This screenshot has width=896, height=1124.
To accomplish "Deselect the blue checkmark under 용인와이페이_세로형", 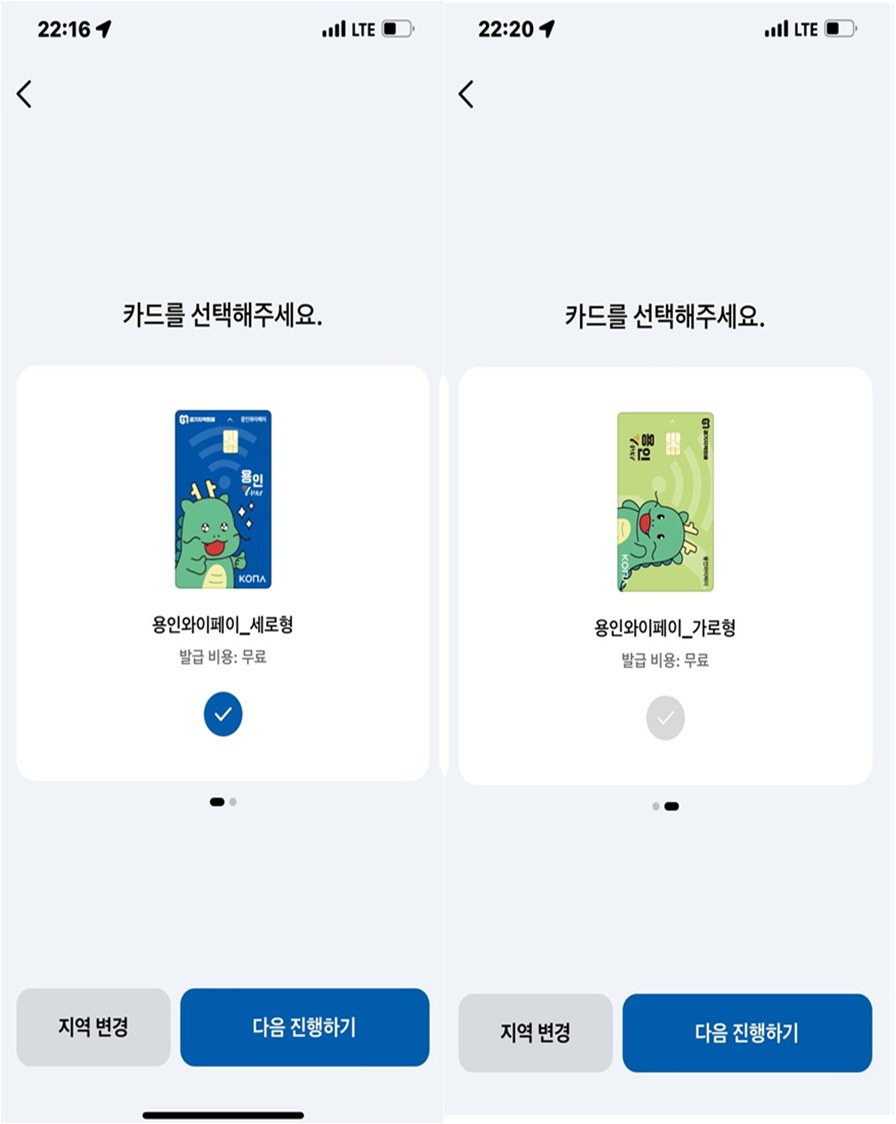I will tap(223, 714).
